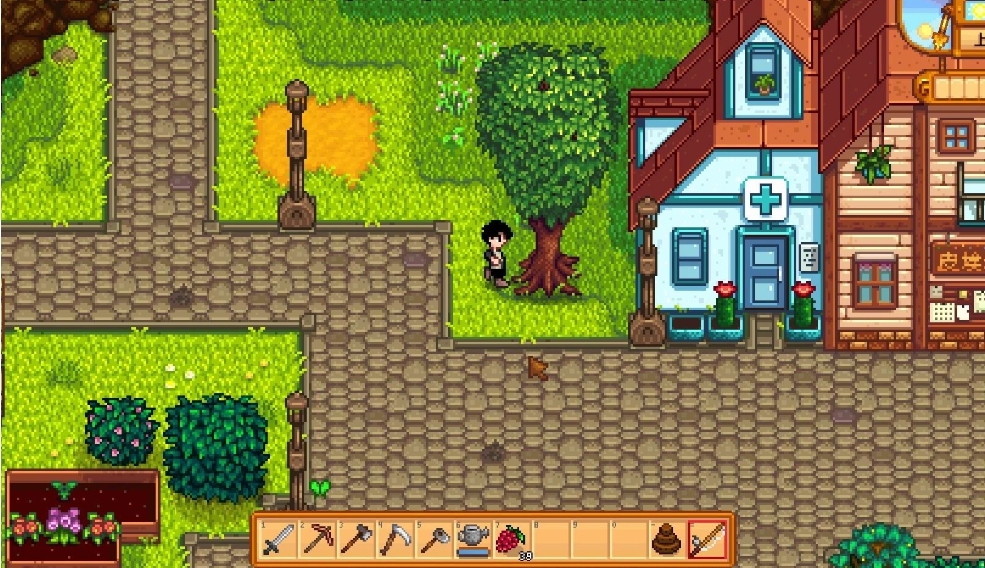Choose the brown pile item in the toolbar
Image resolution: width=985 pixels, height=568 pixels.
[666, 540]
